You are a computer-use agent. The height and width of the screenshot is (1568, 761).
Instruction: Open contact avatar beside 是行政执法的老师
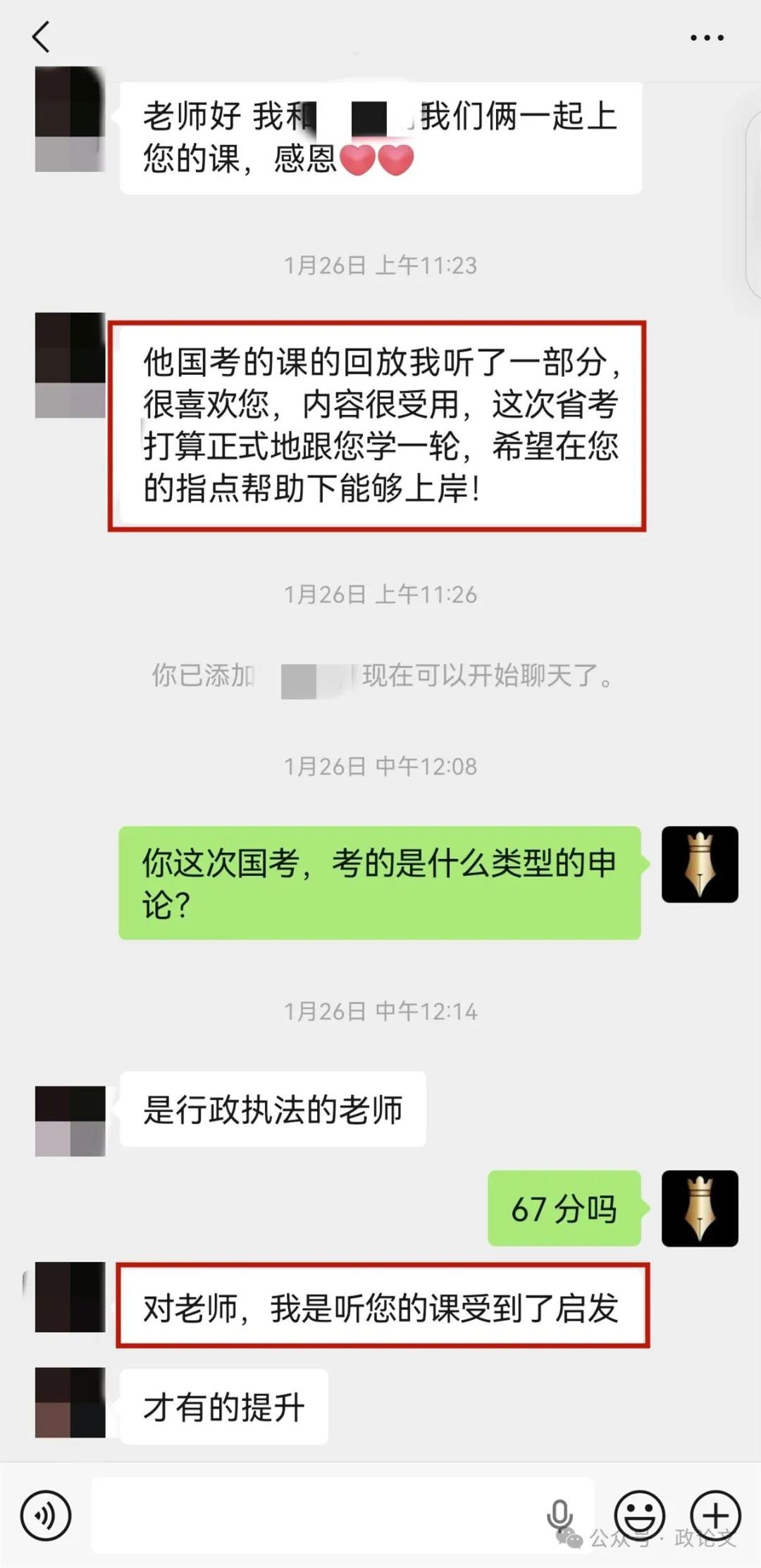tap(70, 1121)
